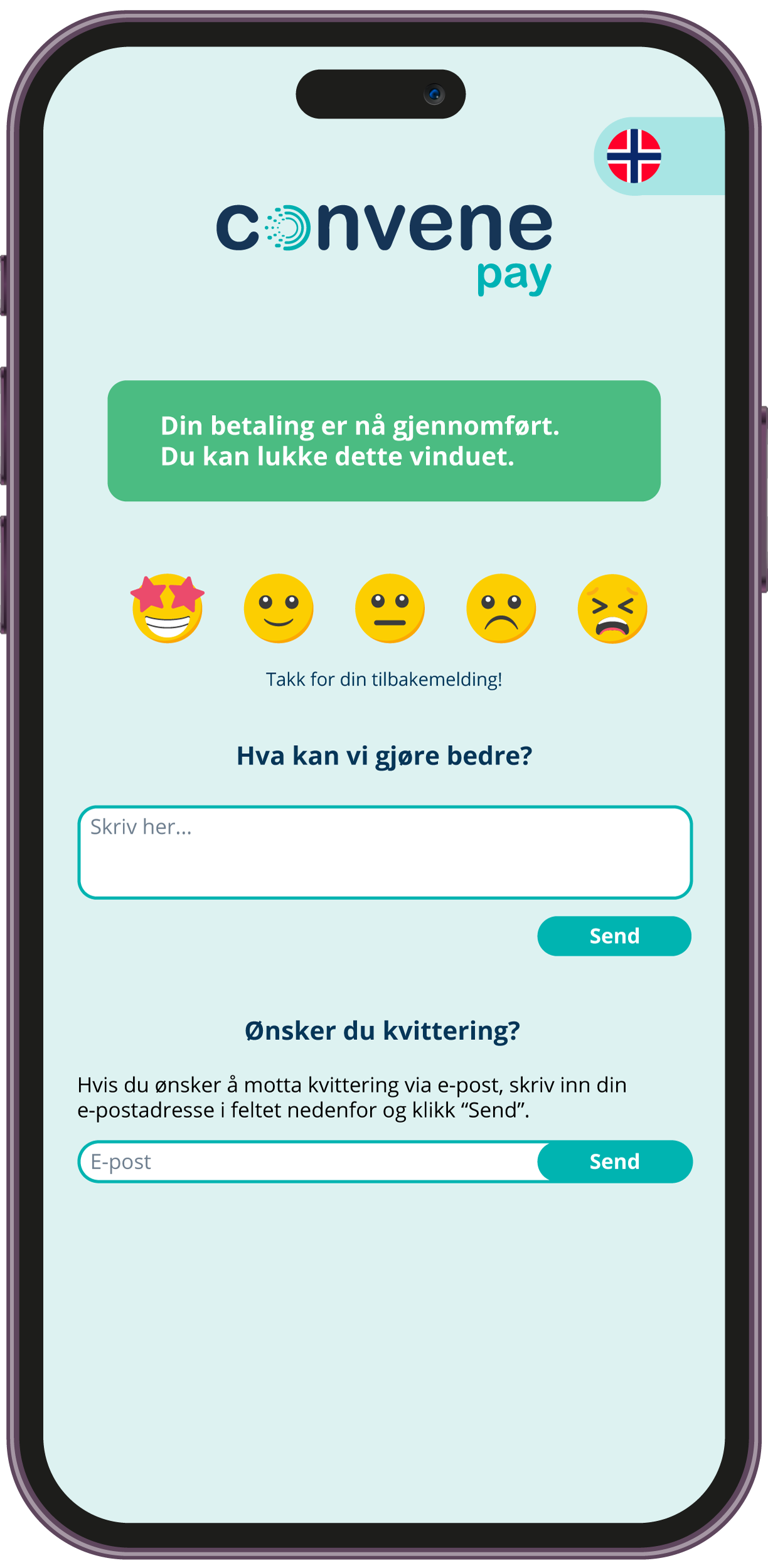
Task: Rate with the frowning face emoji
Action: coord(501,608)
